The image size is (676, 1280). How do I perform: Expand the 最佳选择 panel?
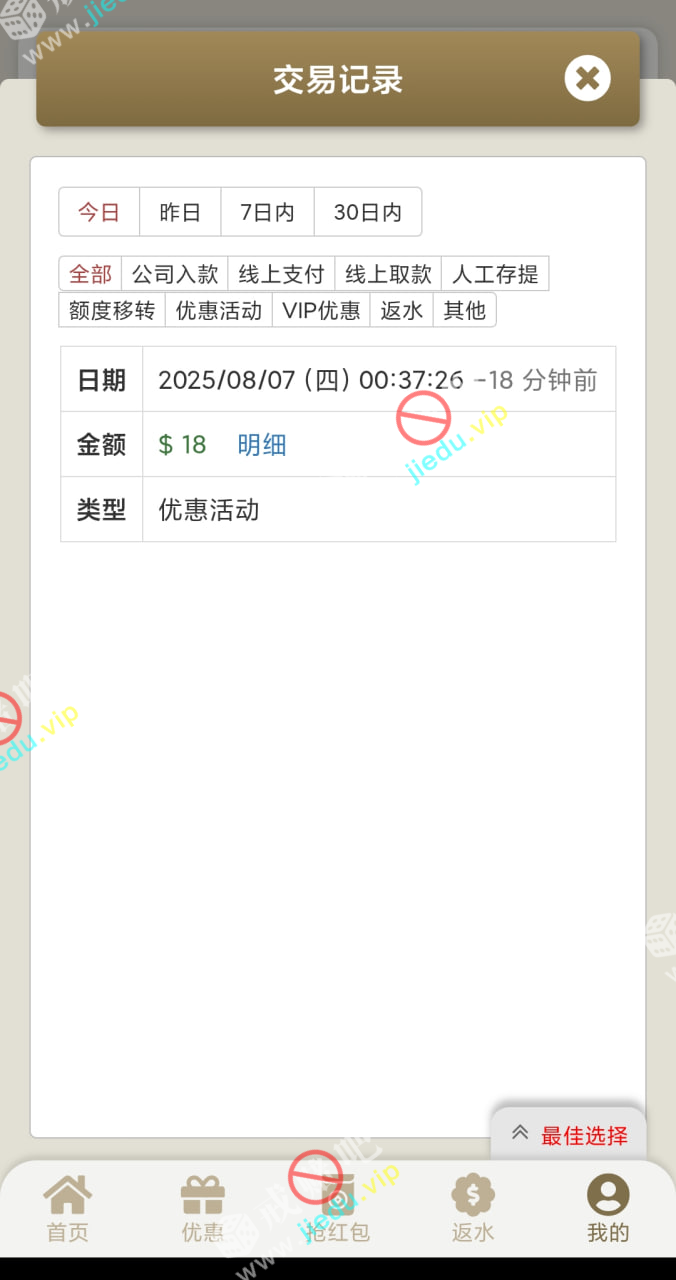pos(569,1135)
